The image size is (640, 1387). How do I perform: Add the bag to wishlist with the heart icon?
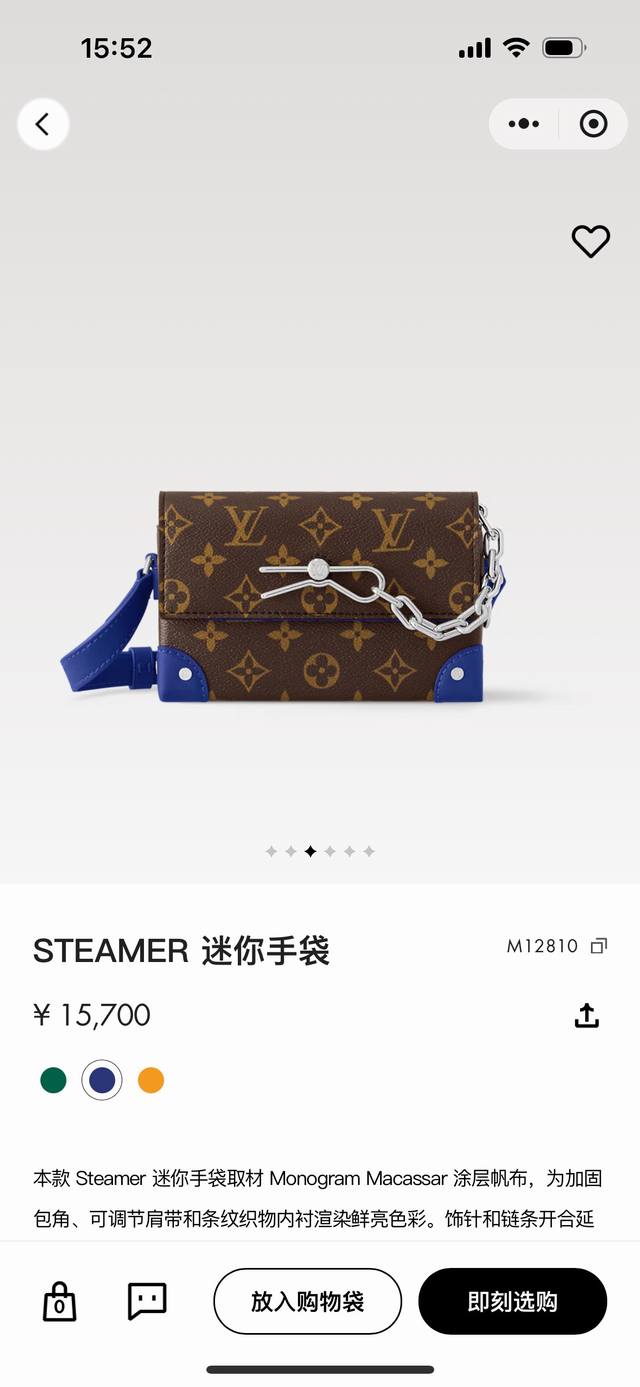(x=590, y=241)
